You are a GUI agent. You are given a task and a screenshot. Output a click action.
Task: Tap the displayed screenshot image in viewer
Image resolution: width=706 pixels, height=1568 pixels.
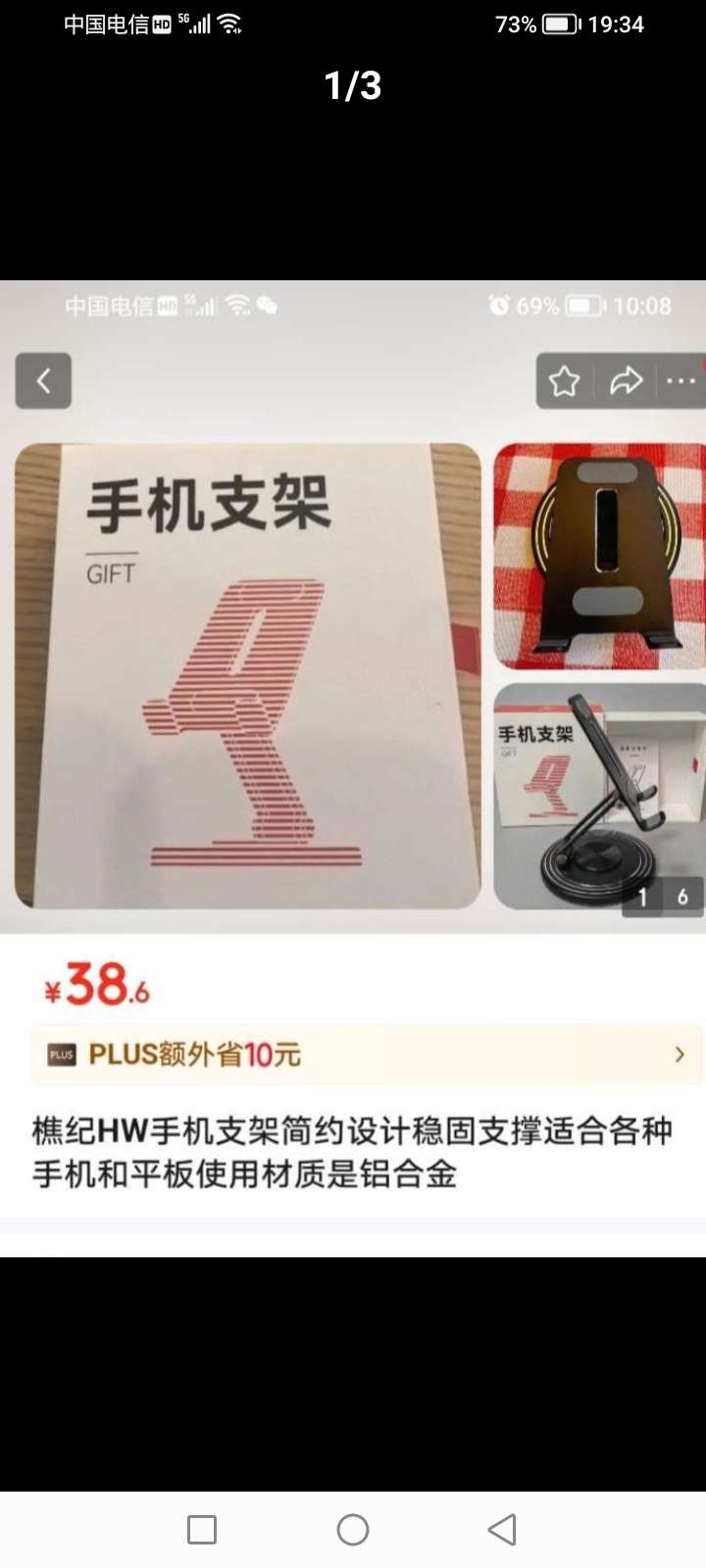(x=353, y=768)
